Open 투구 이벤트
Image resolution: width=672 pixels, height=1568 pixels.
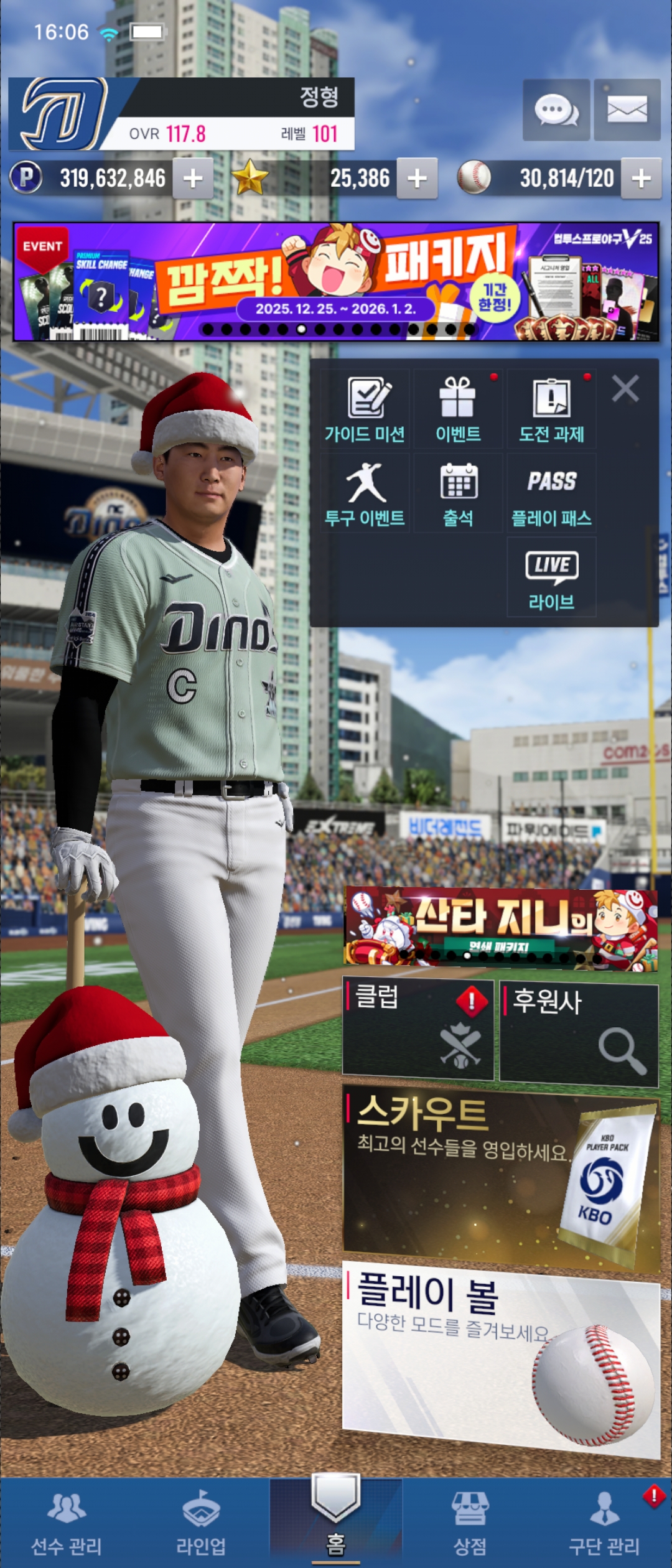click(x=365, y=493)
